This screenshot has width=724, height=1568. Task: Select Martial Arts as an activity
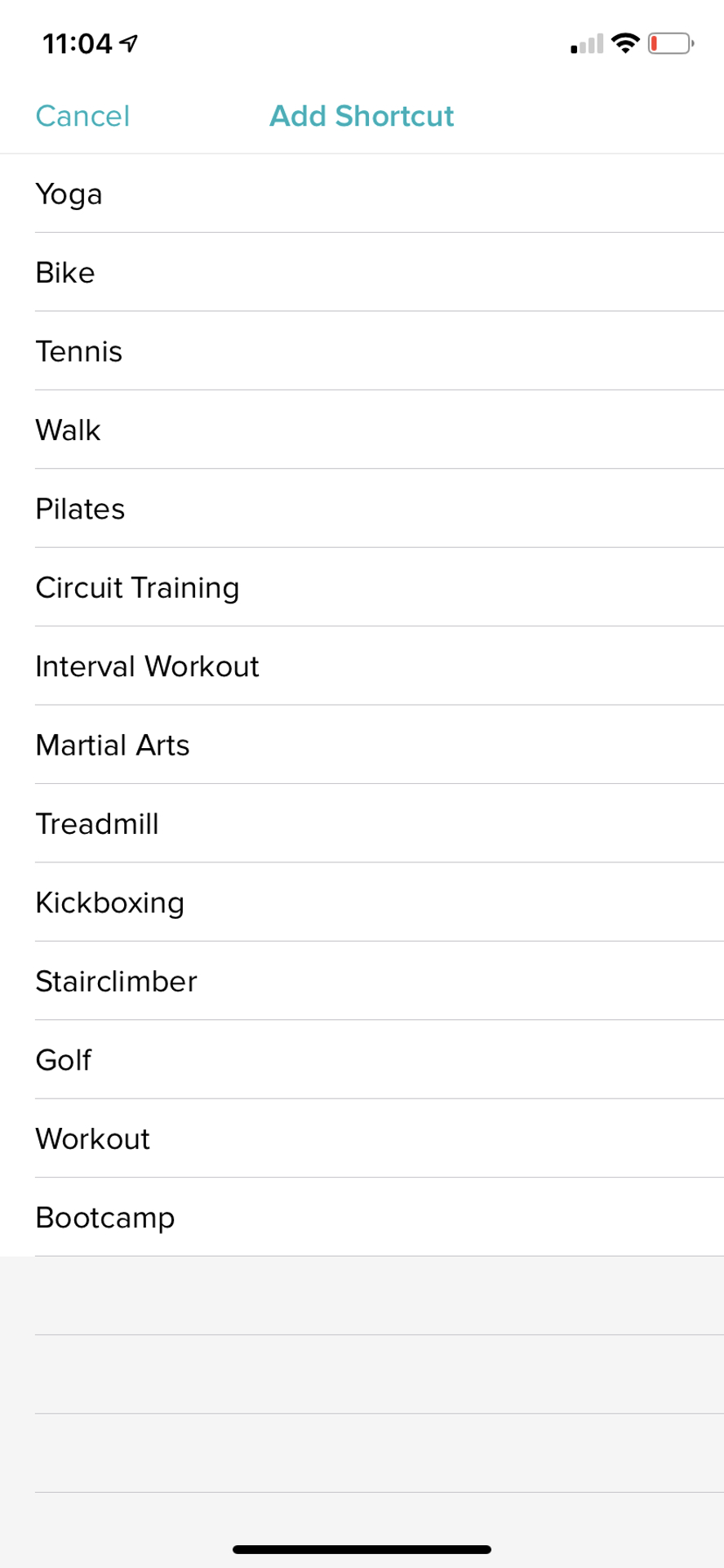112,745
